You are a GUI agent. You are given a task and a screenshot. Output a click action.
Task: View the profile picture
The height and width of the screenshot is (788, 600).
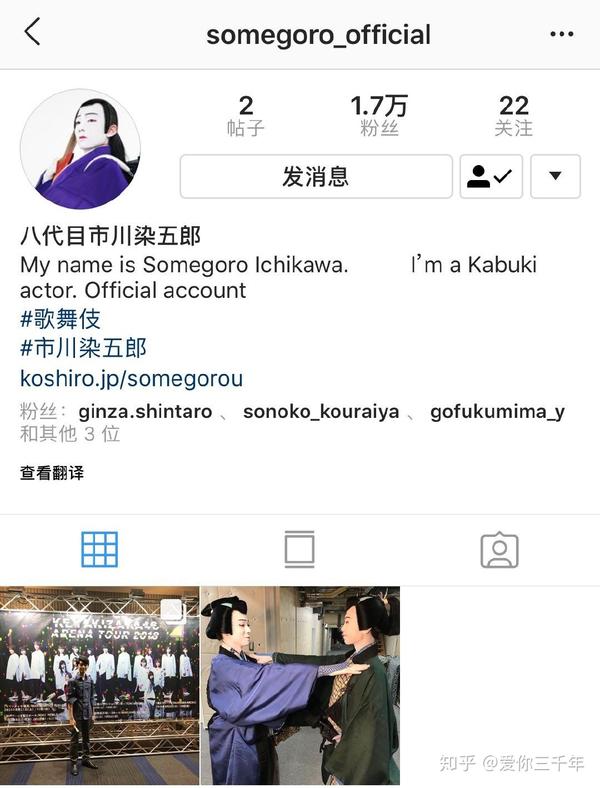pos(80,148)
